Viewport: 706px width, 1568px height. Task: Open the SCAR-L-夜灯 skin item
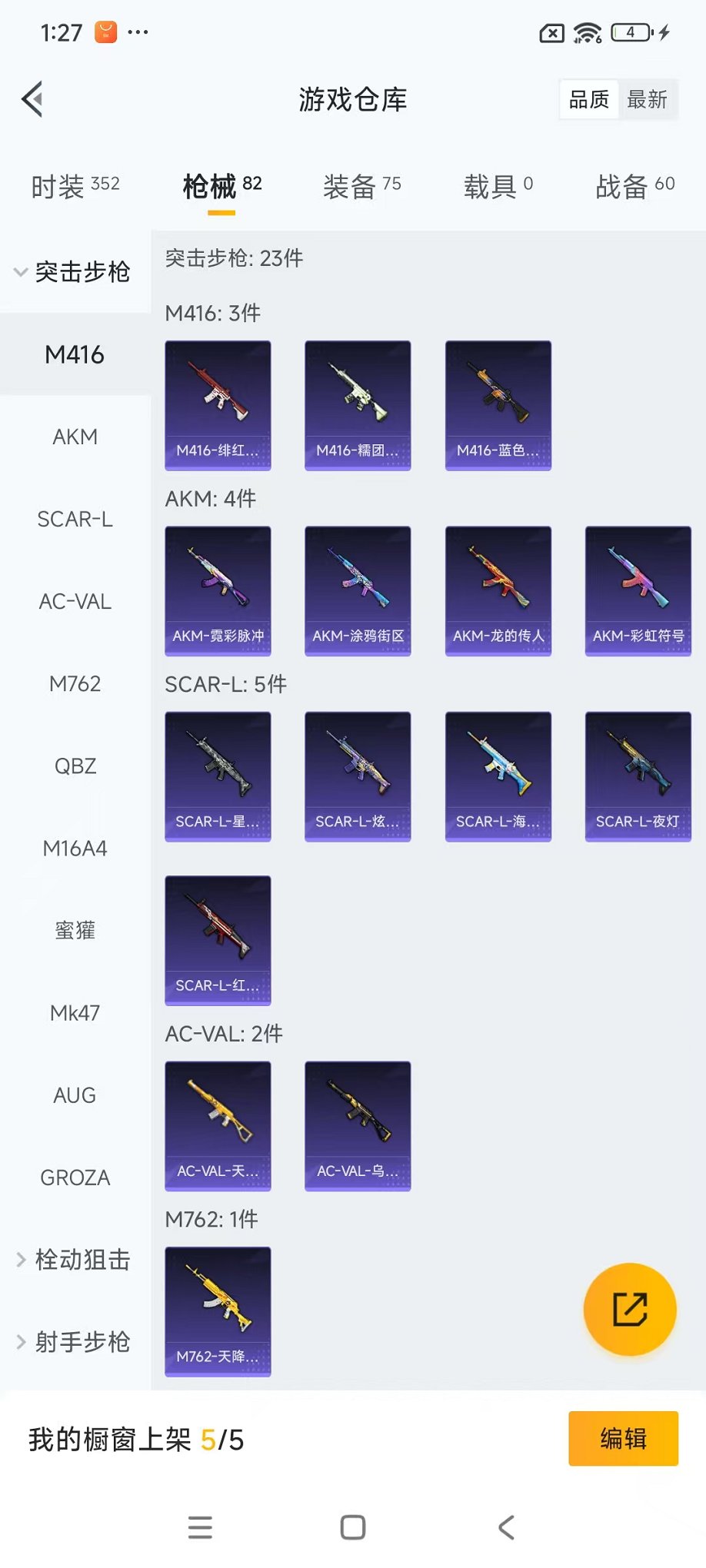[x=638, y=776]
